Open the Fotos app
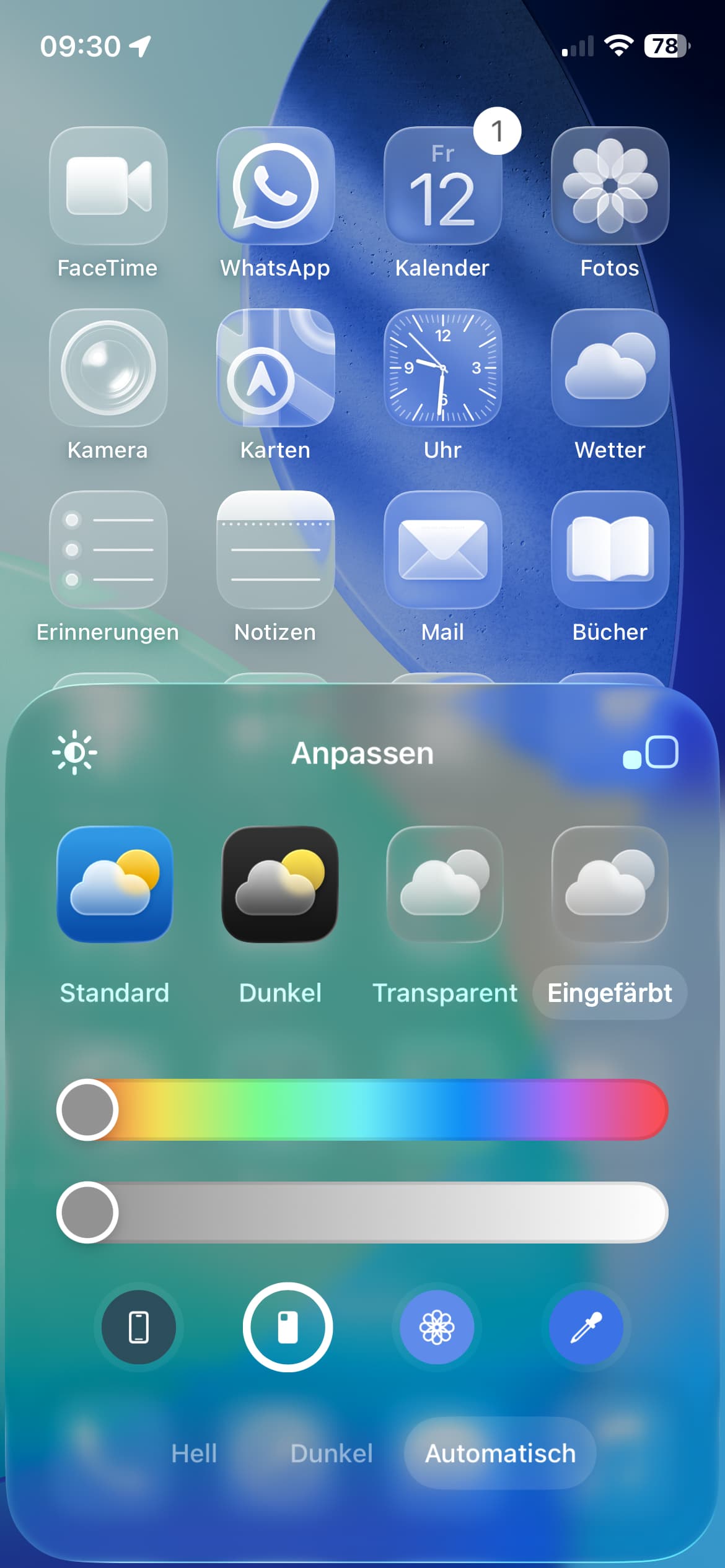 (610, 186)
